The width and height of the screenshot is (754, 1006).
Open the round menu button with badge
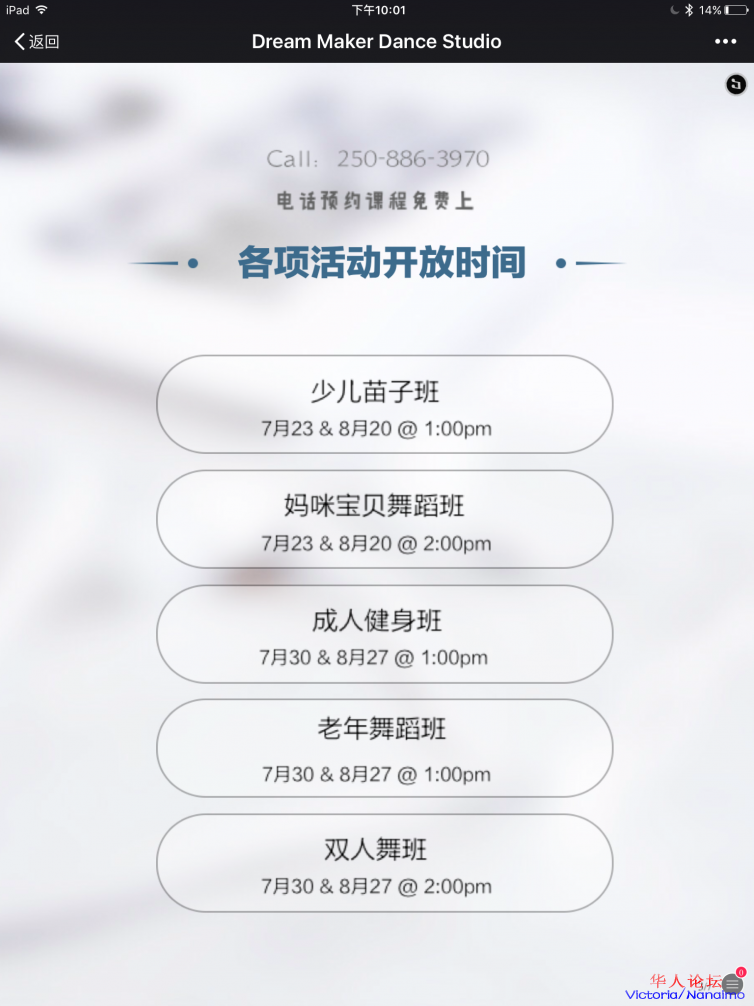733,984
